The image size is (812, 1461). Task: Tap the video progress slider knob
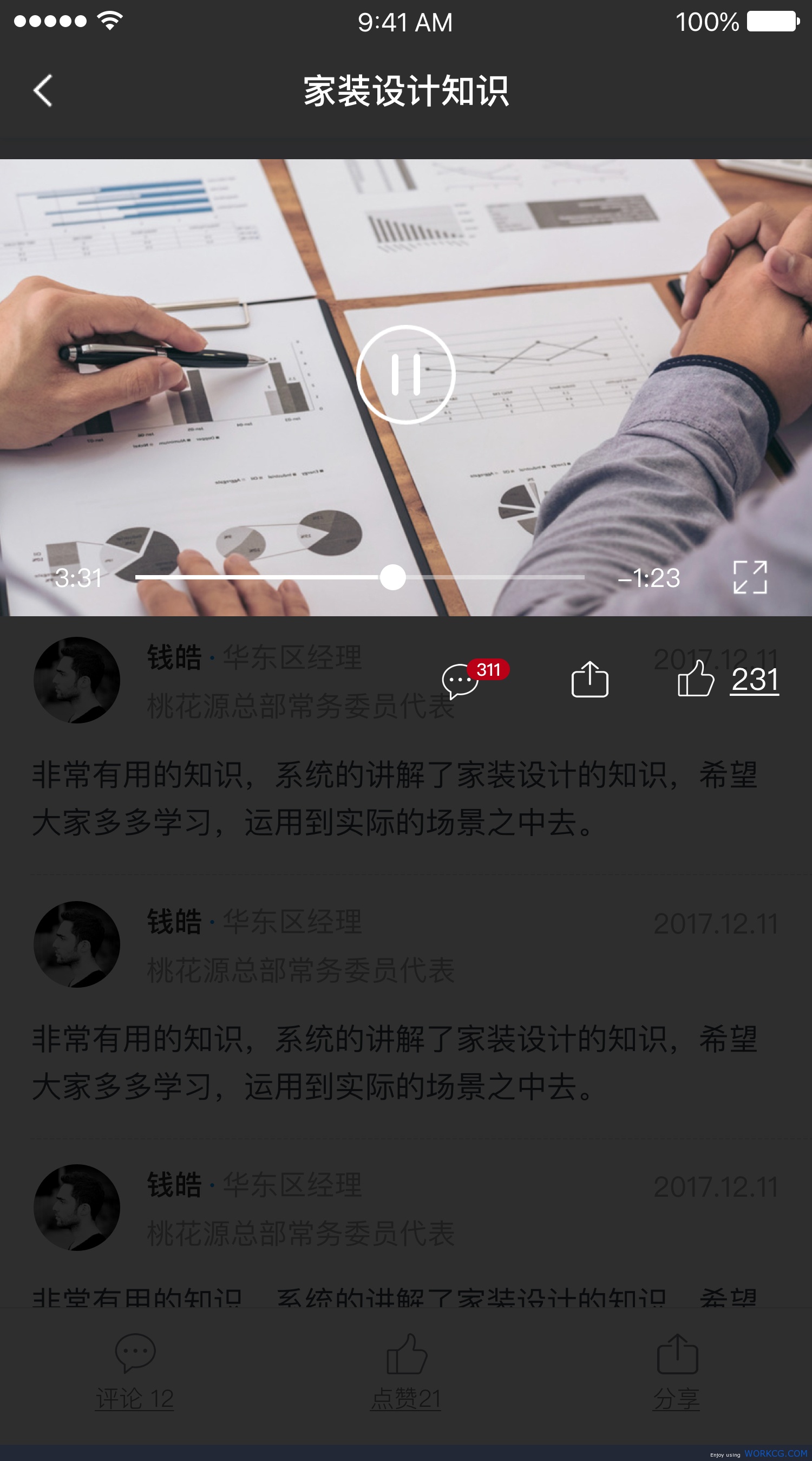[x=393, y=577]
